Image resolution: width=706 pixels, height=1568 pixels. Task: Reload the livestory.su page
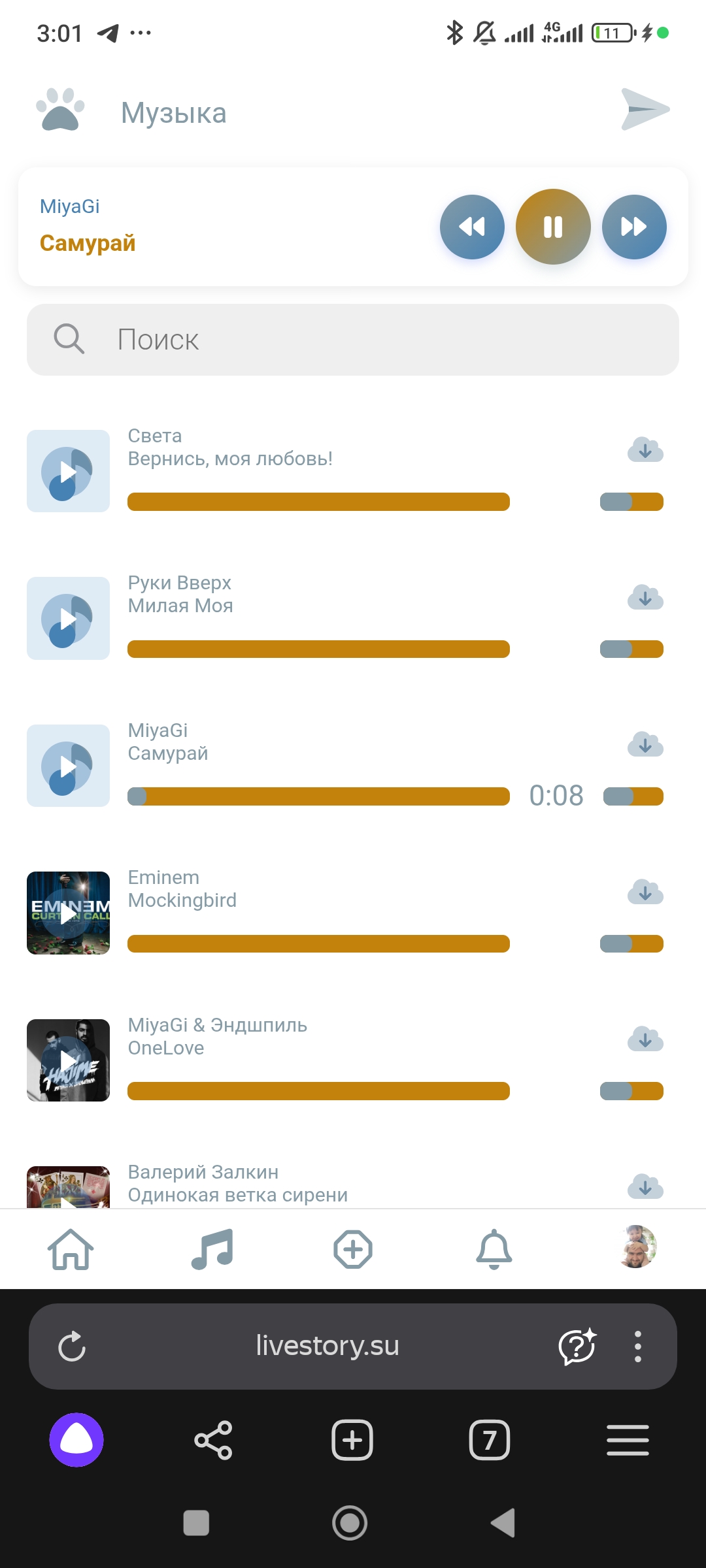[x=72, y=1346]
